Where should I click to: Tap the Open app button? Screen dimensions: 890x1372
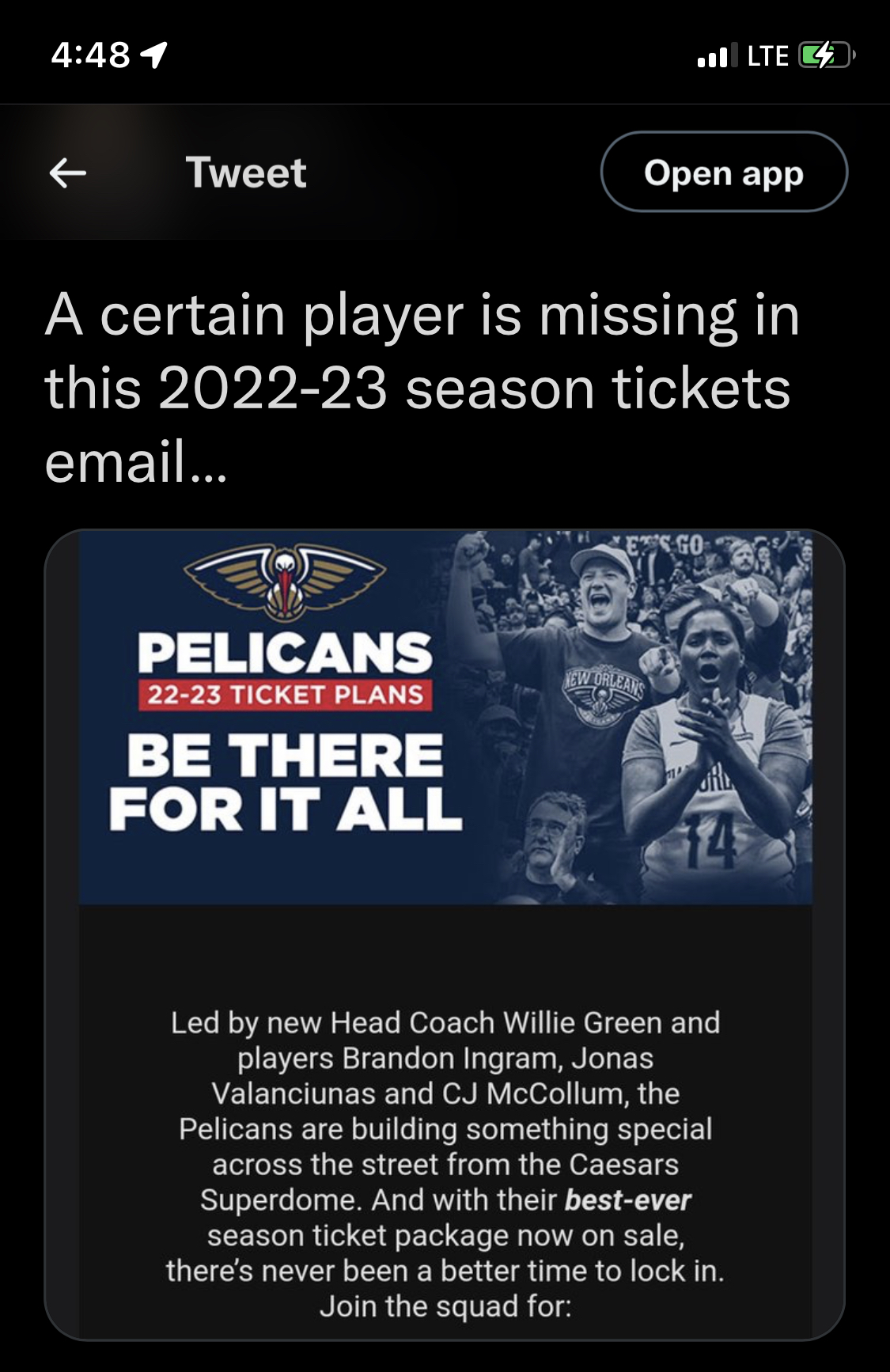point(724,172)
